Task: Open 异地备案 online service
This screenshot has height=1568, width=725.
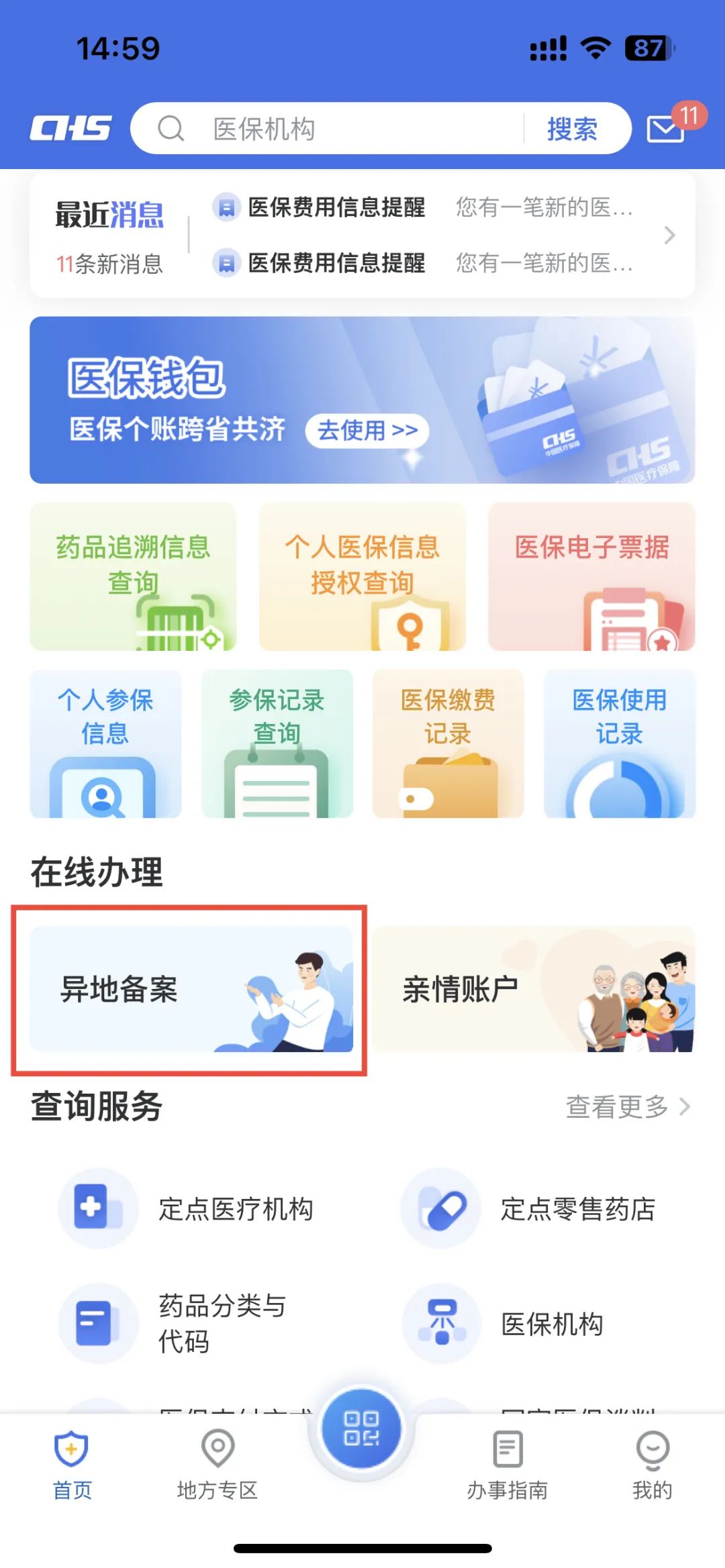Action: 191,989
